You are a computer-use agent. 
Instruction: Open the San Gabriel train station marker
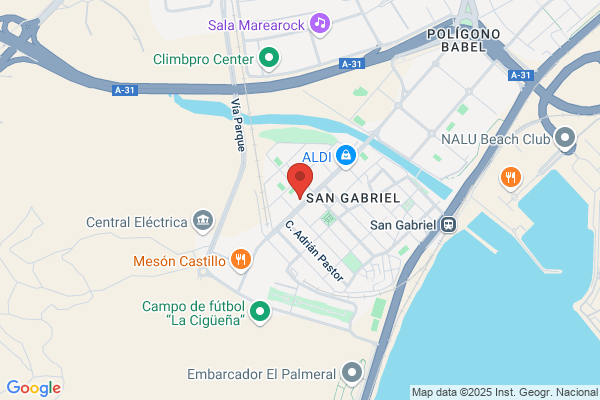tap(448, 224)
